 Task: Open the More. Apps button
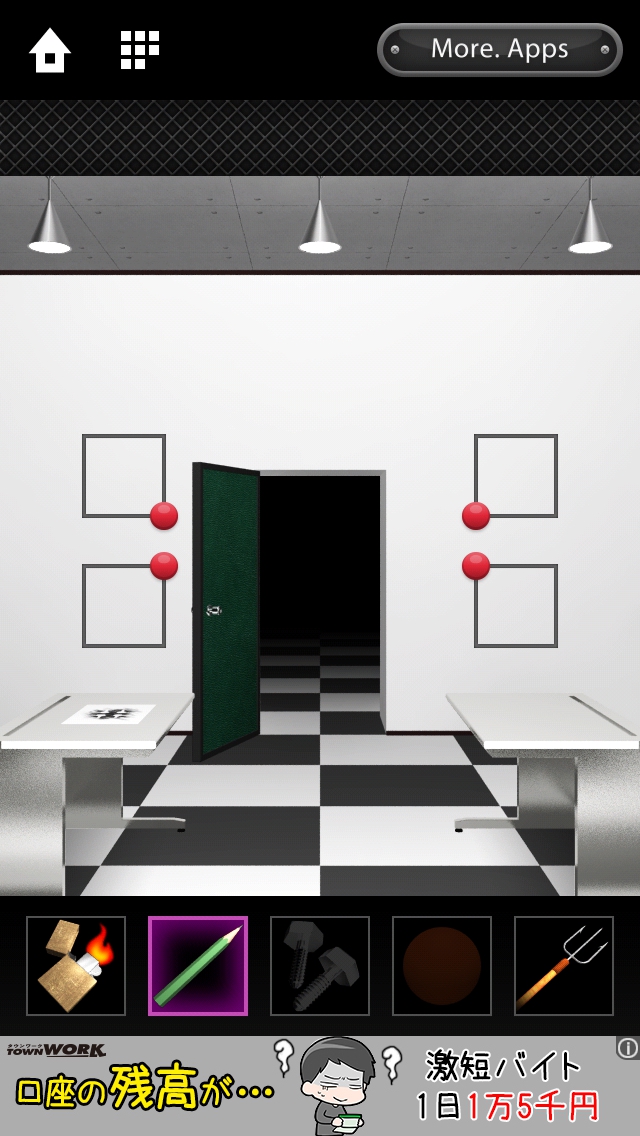499,49
